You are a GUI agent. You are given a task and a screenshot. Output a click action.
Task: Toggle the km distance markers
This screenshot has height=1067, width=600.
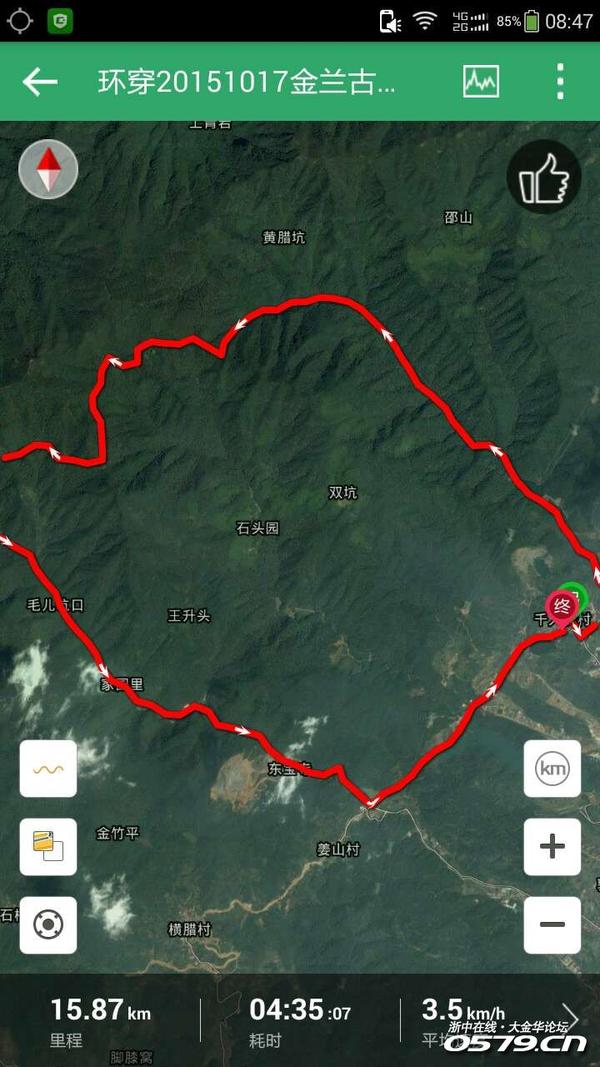tap(552, 769)
